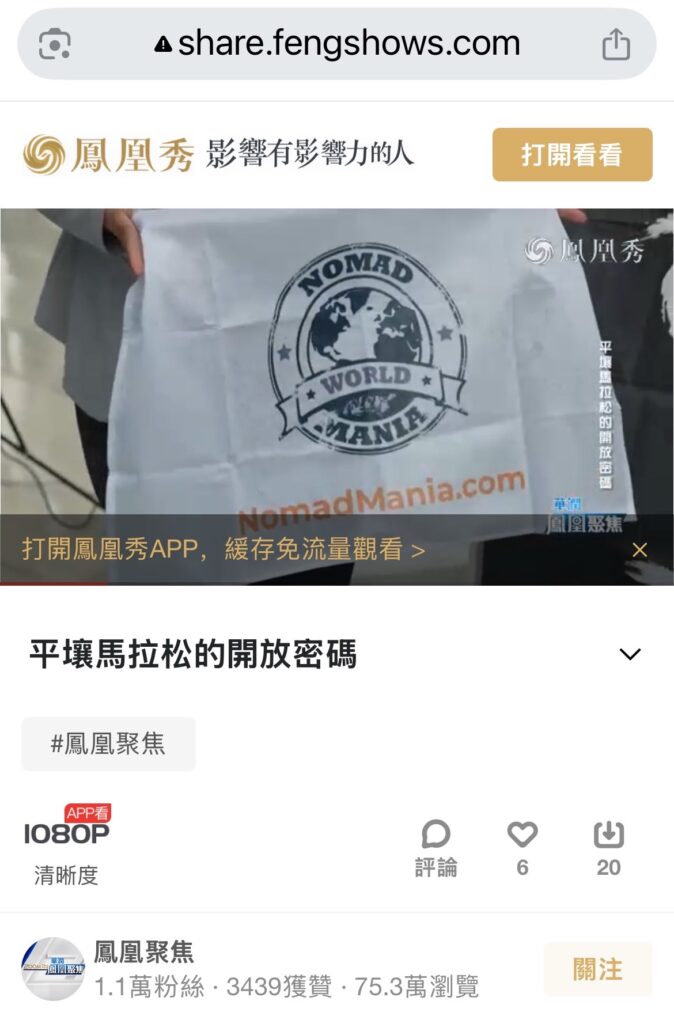
Task: Open the share.fengshows.com address bar
Action: pos(337,44)
